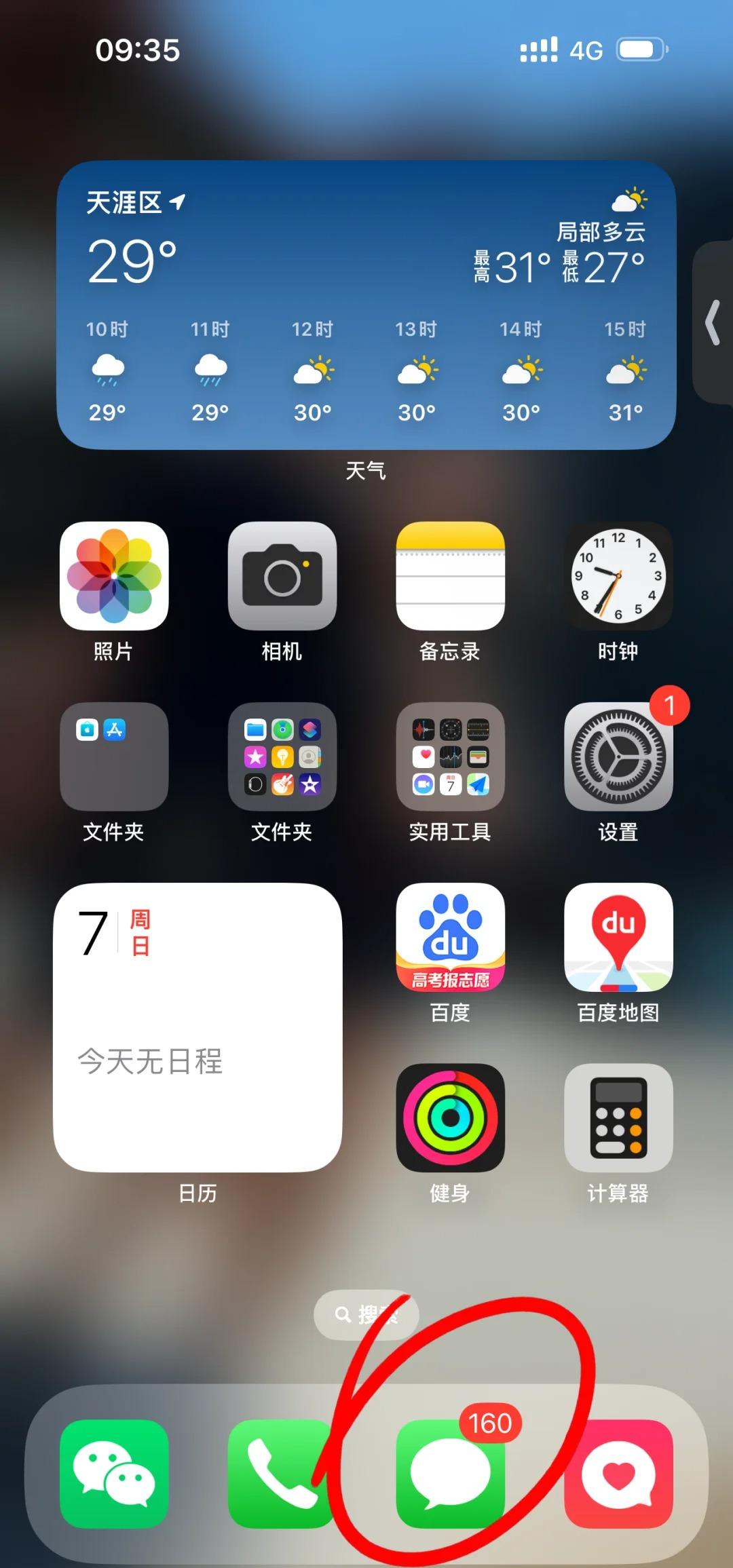Open the Photos app (照片)
Viewport: 733px width, 1568px height.
pyautogui.click(x=114, y=576)
